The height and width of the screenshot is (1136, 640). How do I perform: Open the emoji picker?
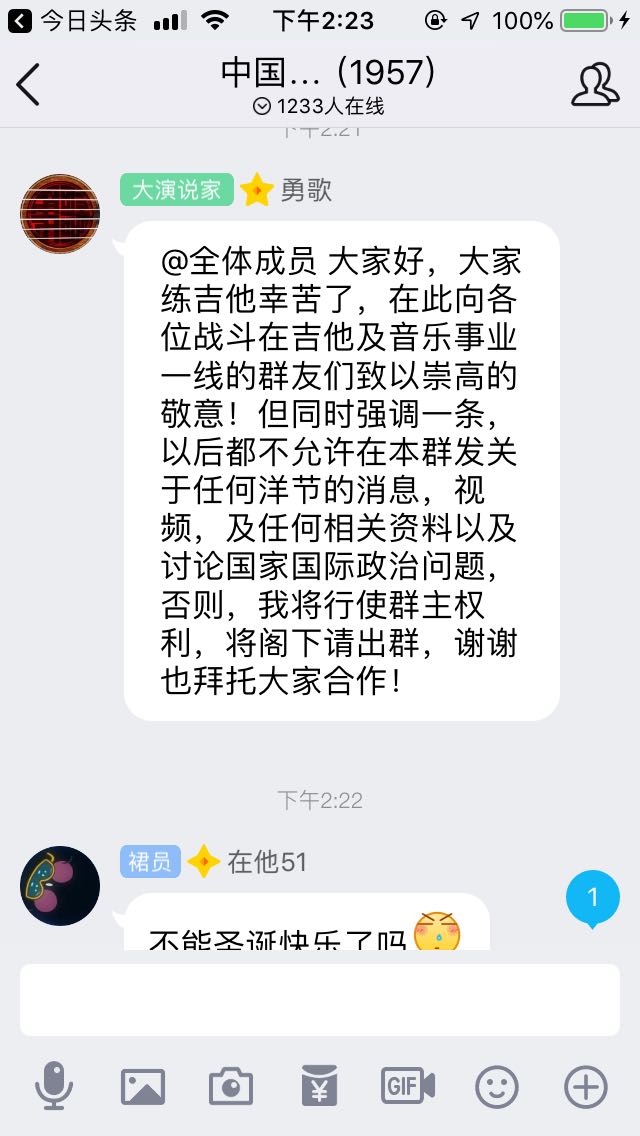[497, 1086]
